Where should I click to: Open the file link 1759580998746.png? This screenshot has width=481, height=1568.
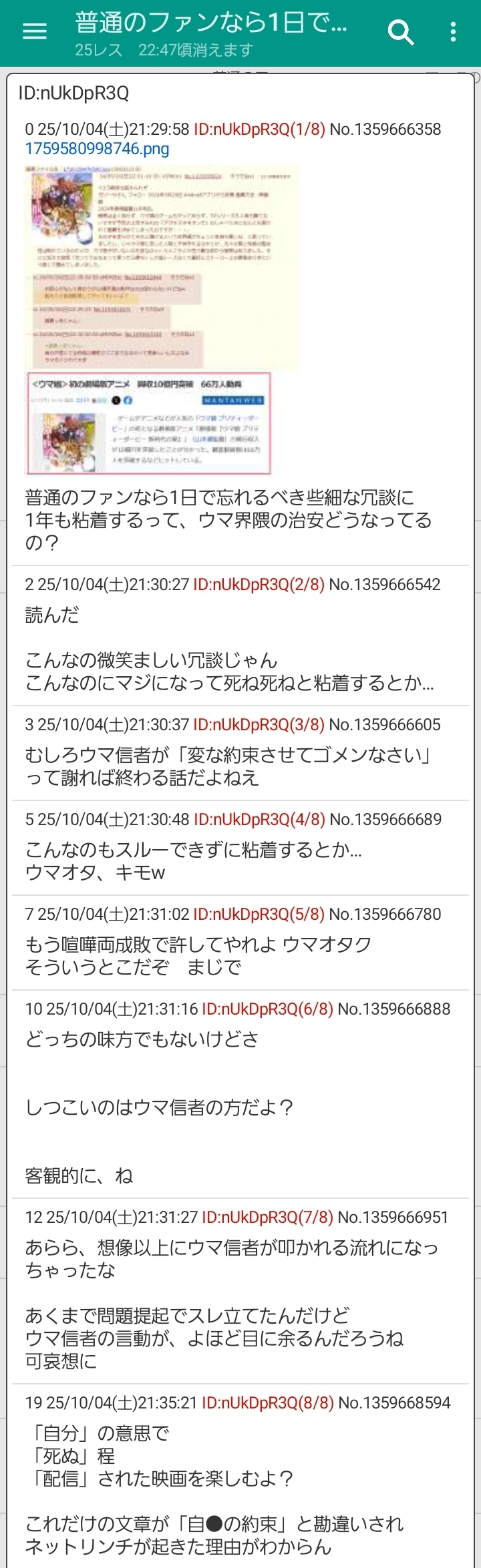pyautogui.click(x=97, y=149)
